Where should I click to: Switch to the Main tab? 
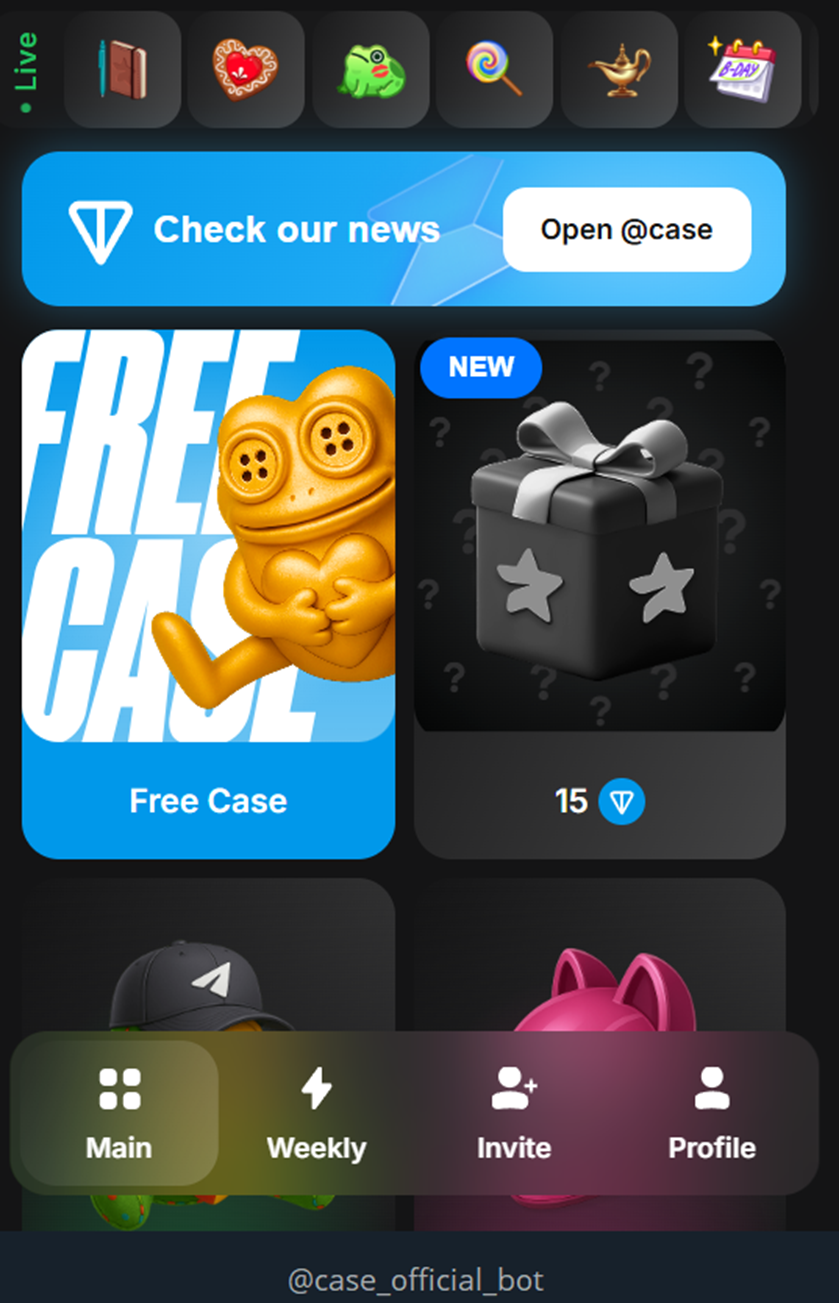click(x=119, y=1113)
